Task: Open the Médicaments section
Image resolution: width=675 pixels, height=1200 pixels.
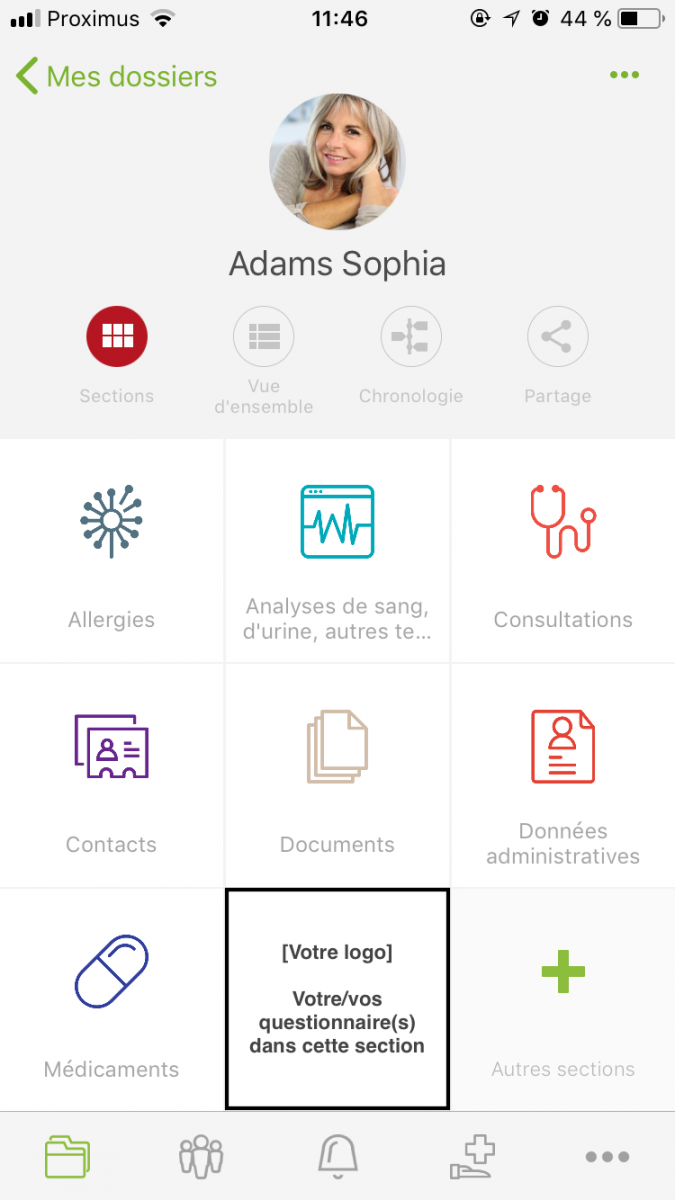Action: pos(112,1000)
